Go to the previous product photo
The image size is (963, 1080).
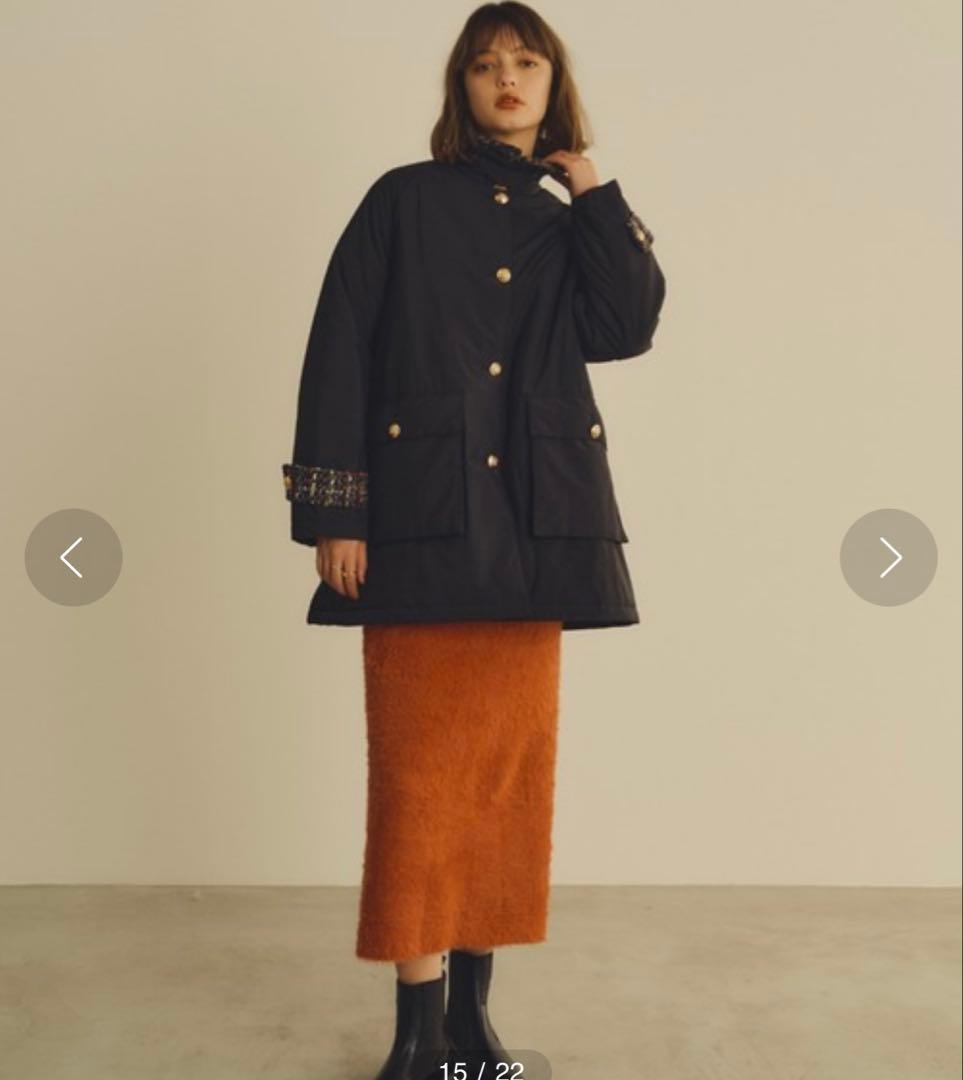click(x=73, y=557)
